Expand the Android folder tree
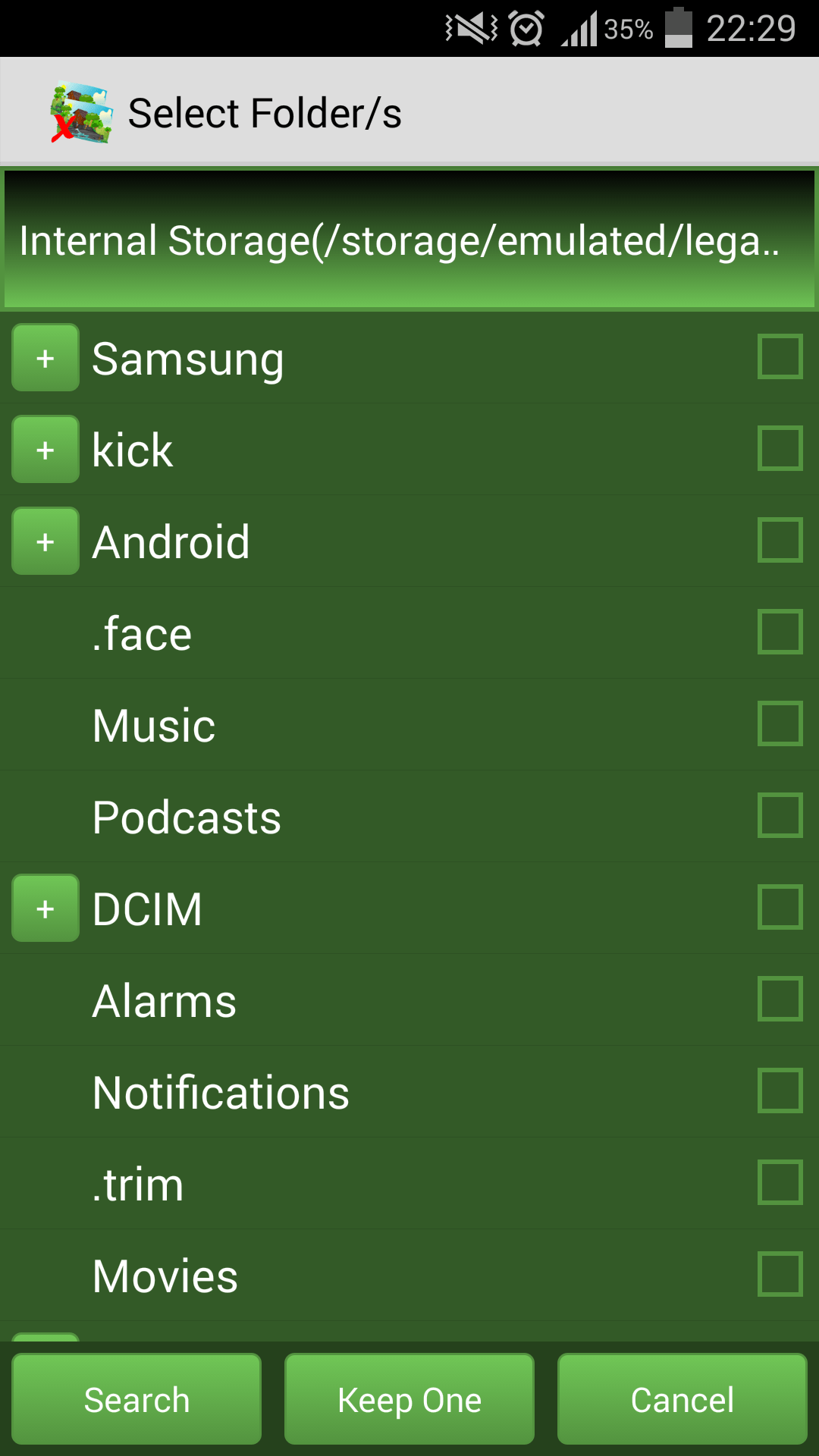Viewport: 819px width, 1456px height. [45, 541]
